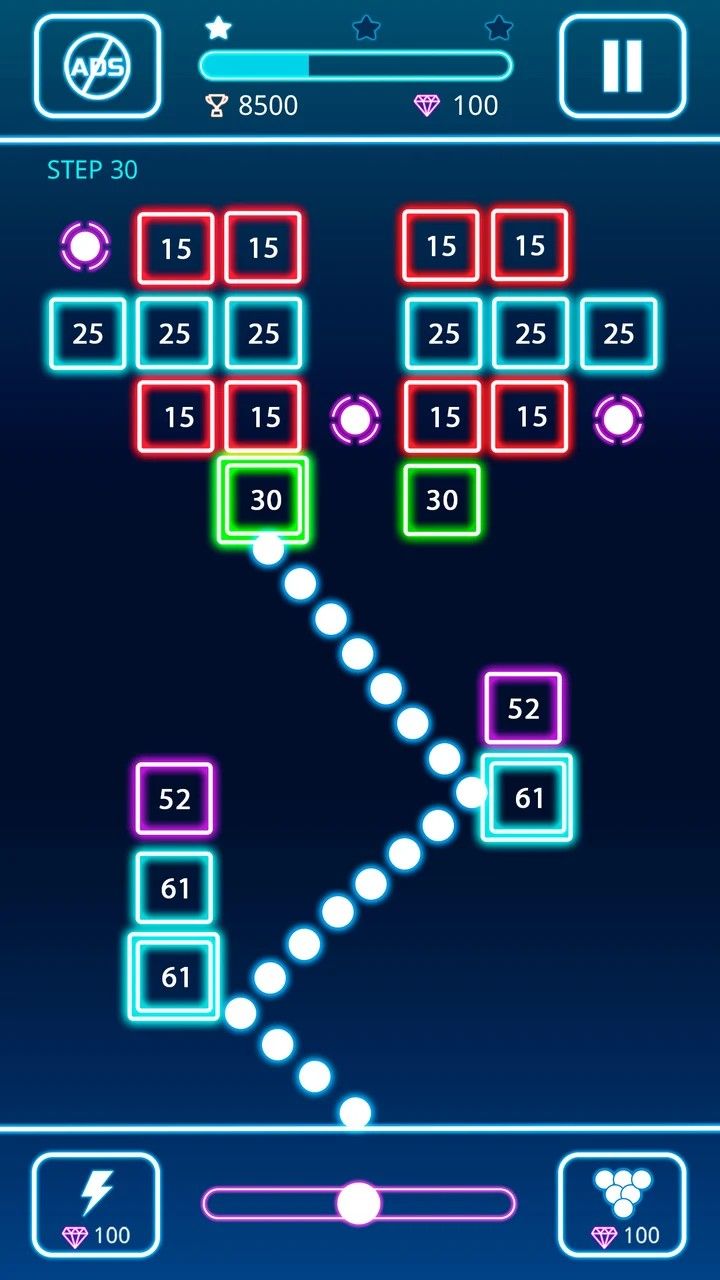Tap the aim slider handle

(x=358, y=1203)
